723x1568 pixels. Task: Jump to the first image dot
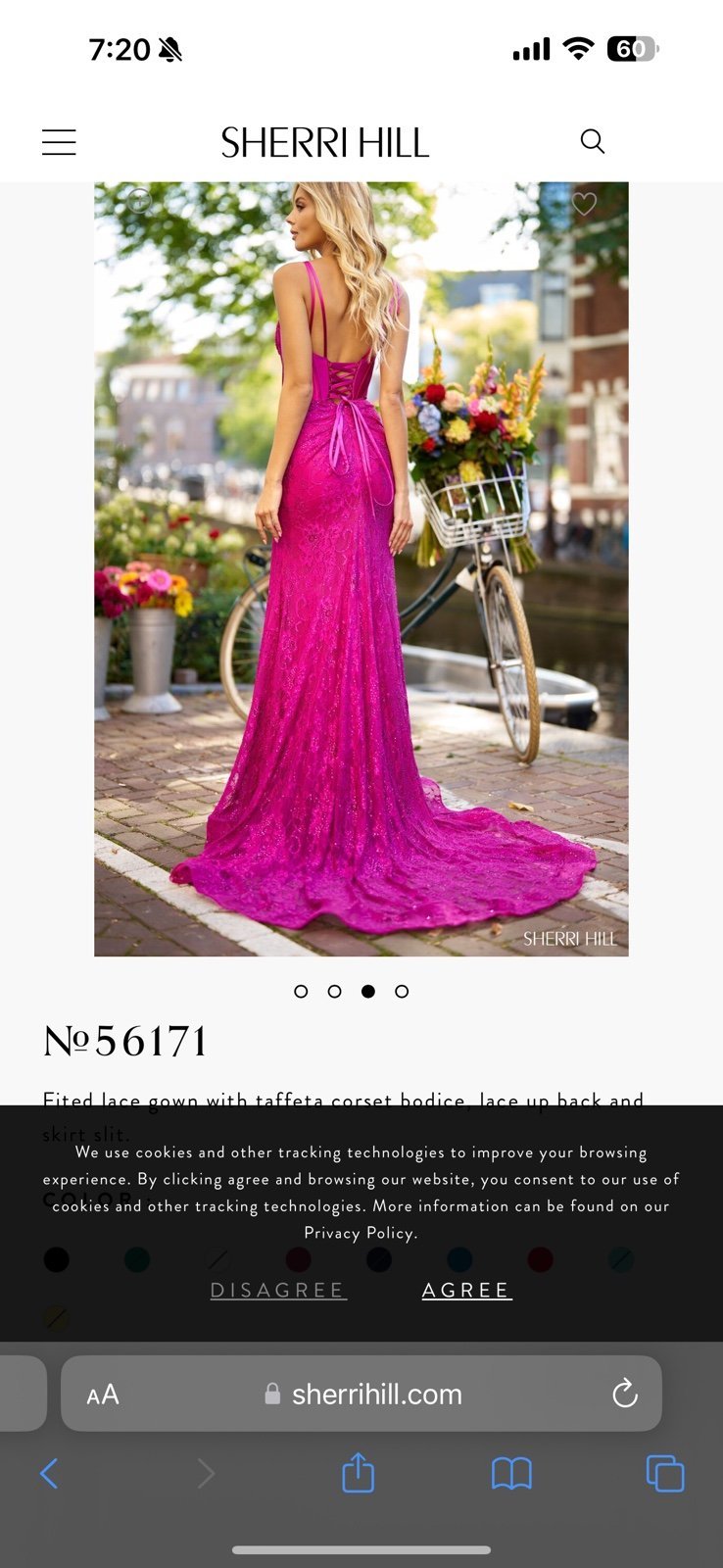pyautogui.click(x=301, y=991)
